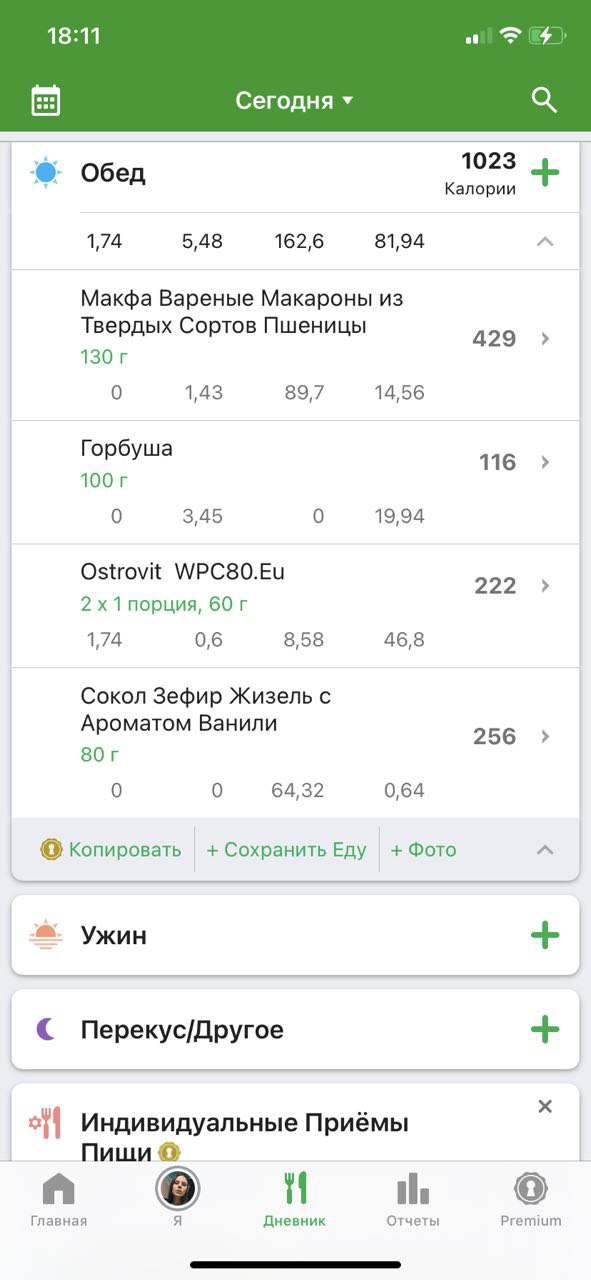The height and width of the screenshot is (1280, 591).
Task: Add food to Перекус/Другое
Action: (x=545, y=1029)
